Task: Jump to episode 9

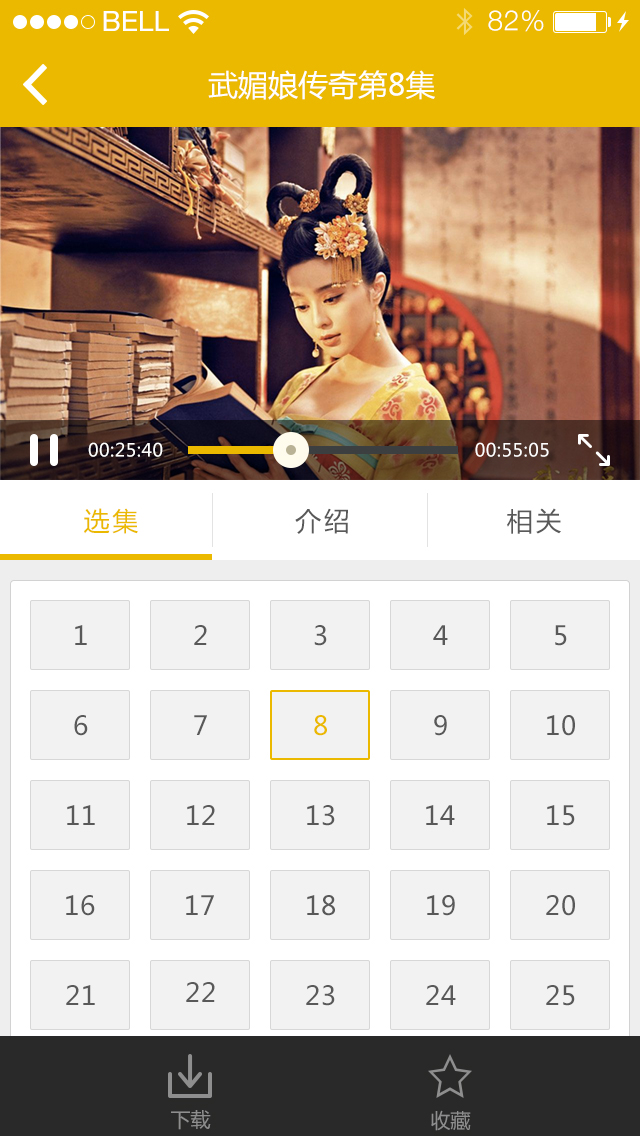Action: click(x=440, y=725)
